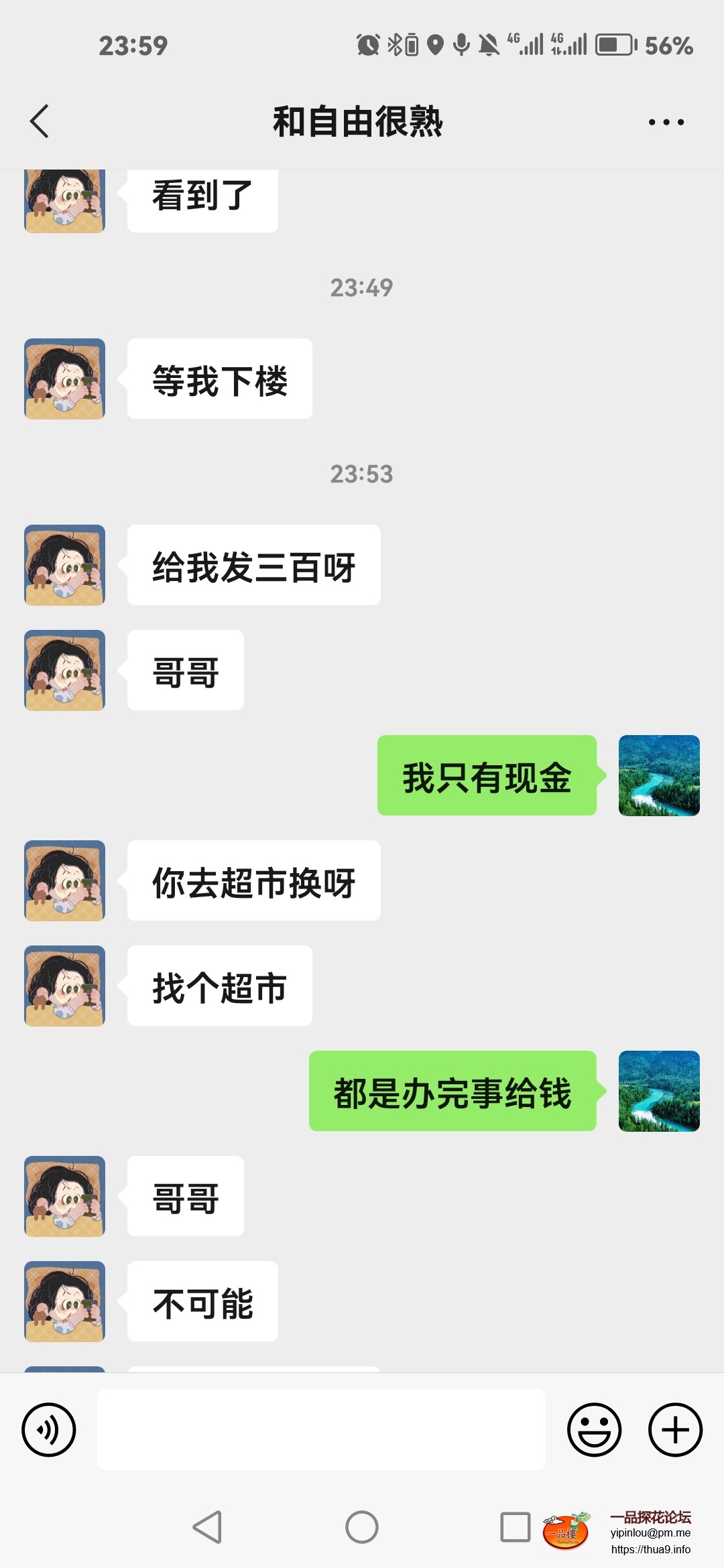Tap the message bubble '不可能'
The width and height of the screenshot is (724, 1568).
click(202, 1302)
